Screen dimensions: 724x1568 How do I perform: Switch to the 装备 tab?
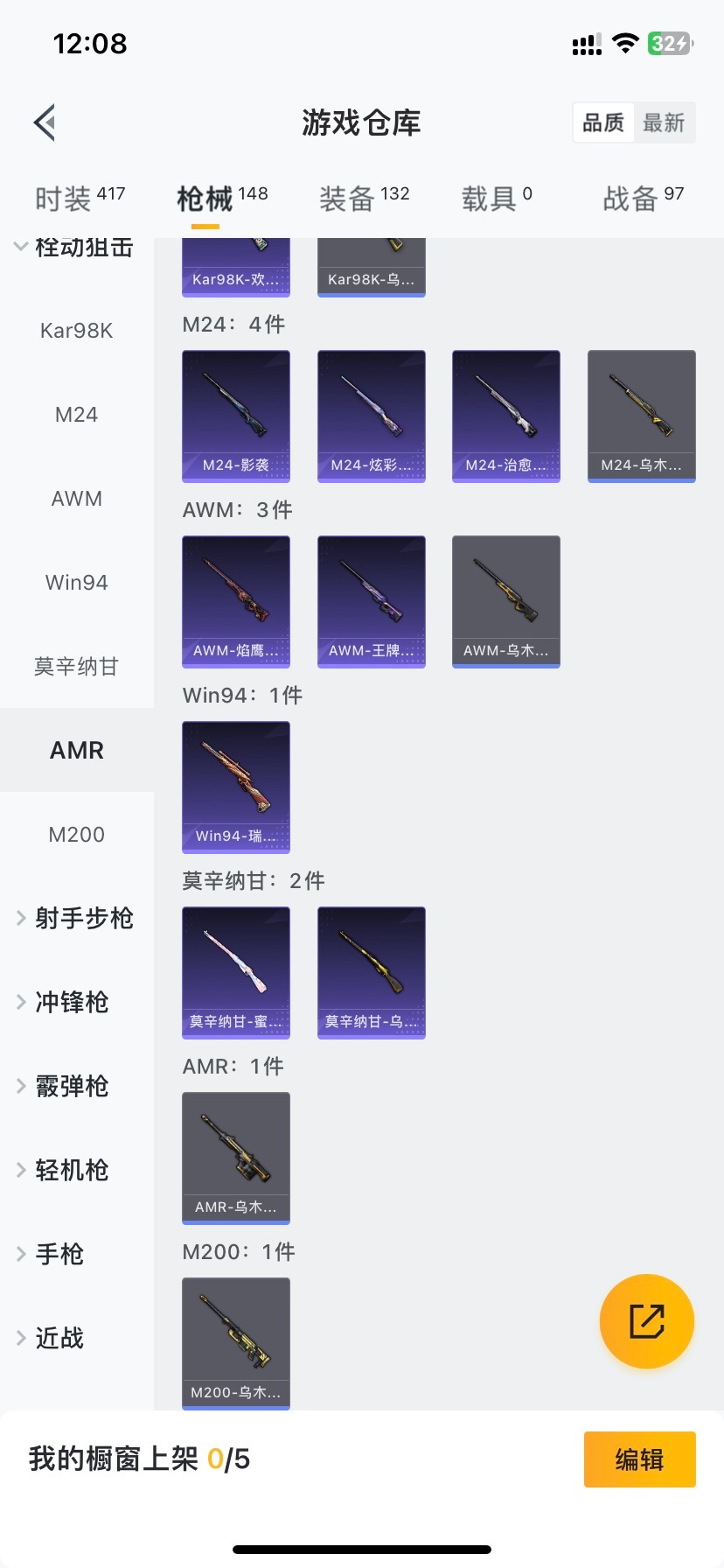[x=364, y=199]
